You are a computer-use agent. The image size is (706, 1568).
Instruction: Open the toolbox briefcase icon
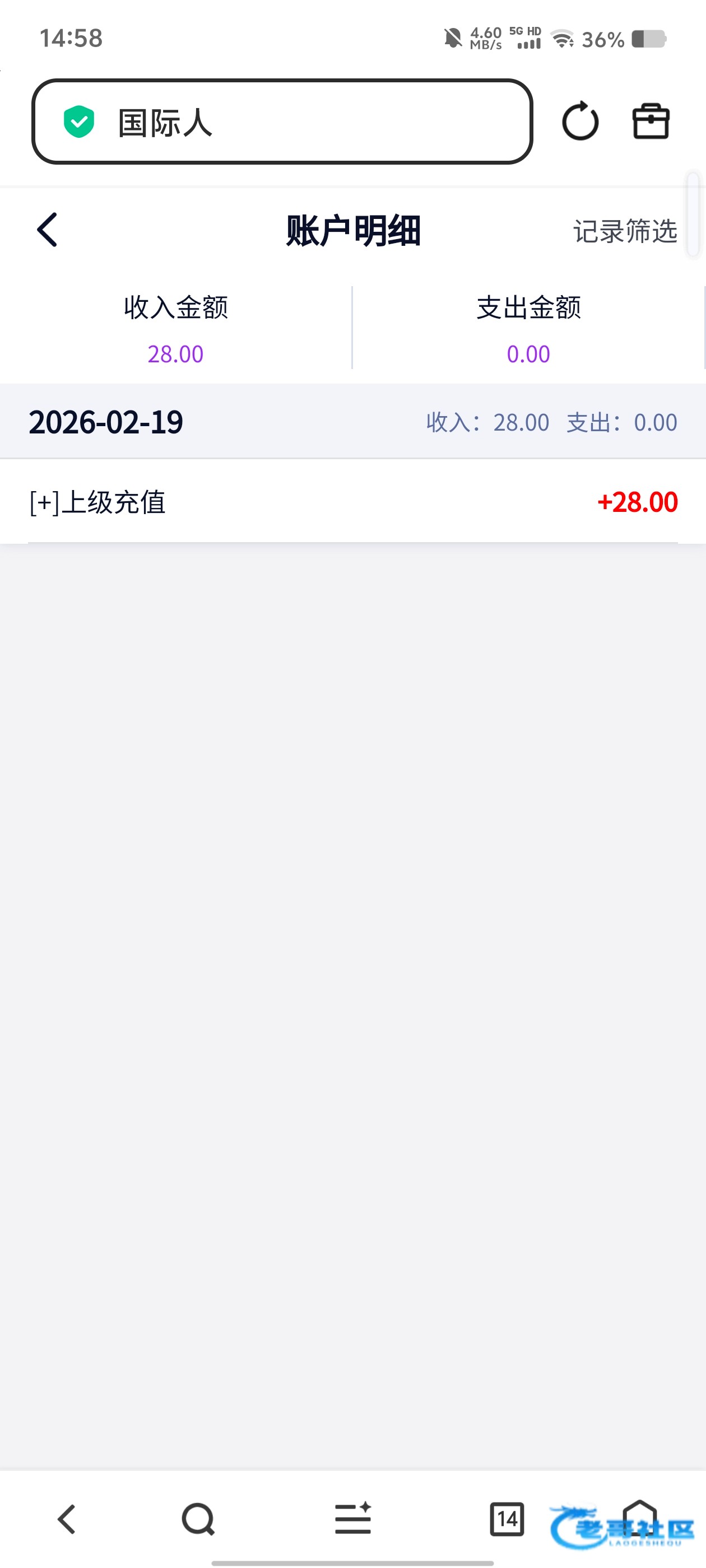pos(651,122)
